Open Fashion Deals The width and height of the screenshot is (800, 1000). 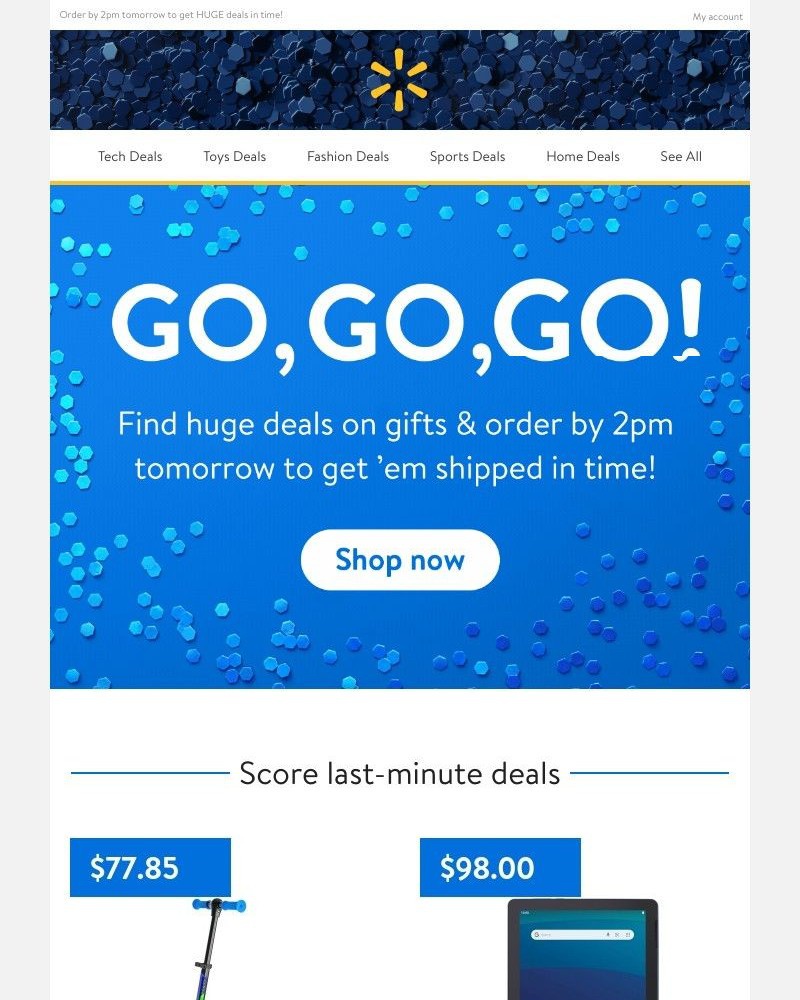347,156
